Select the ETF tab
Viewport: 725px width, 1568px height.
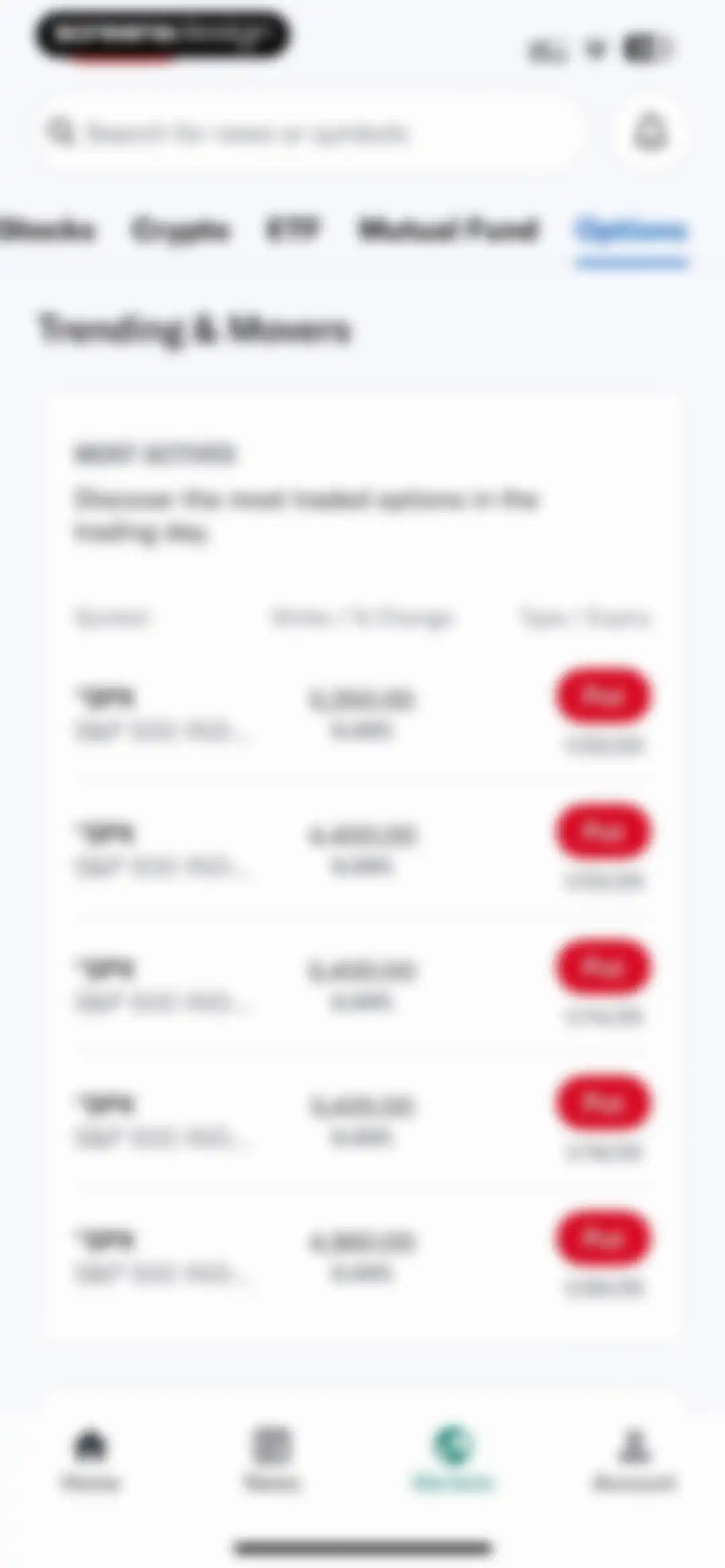(x=292, y=229)
